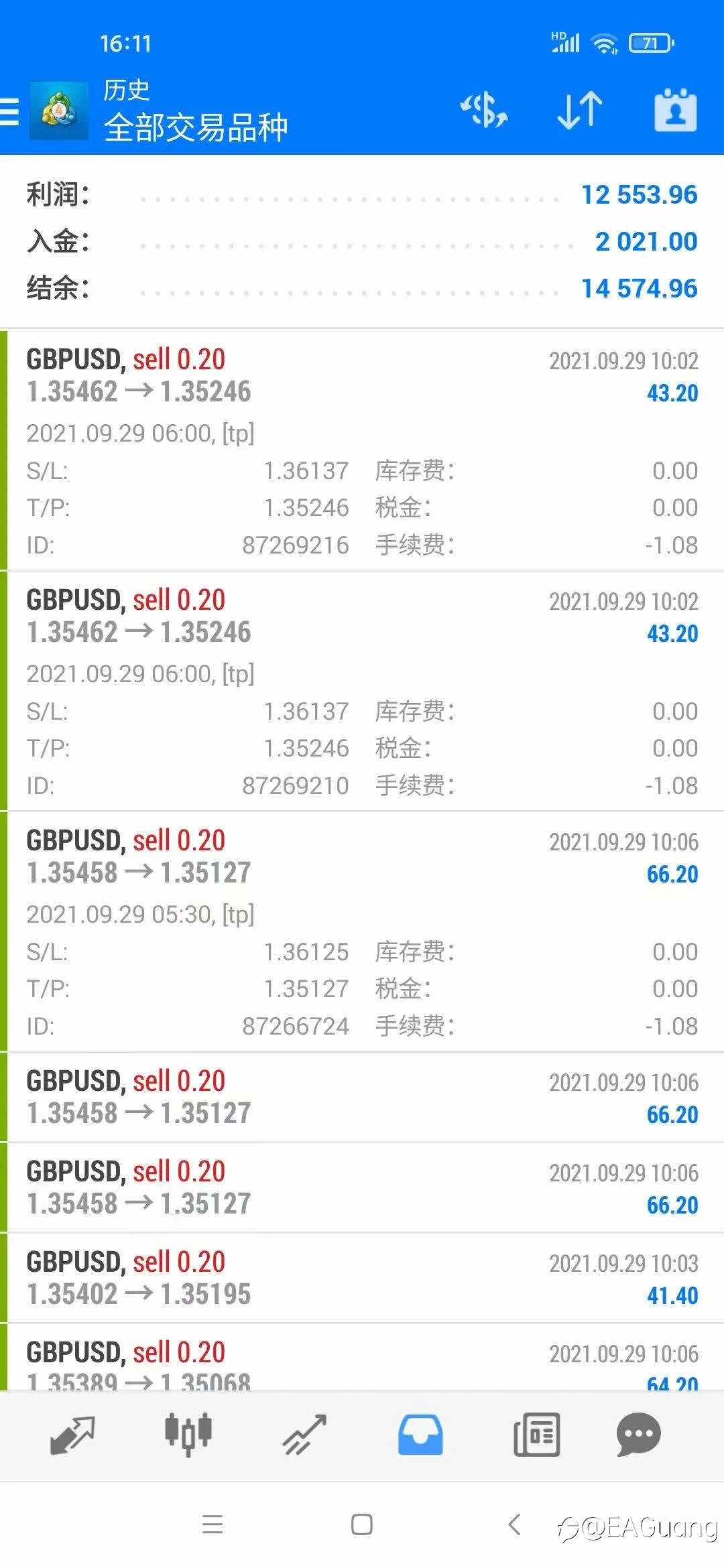
Task: Switch to the Quotes tab
Action: [72, 1435]
